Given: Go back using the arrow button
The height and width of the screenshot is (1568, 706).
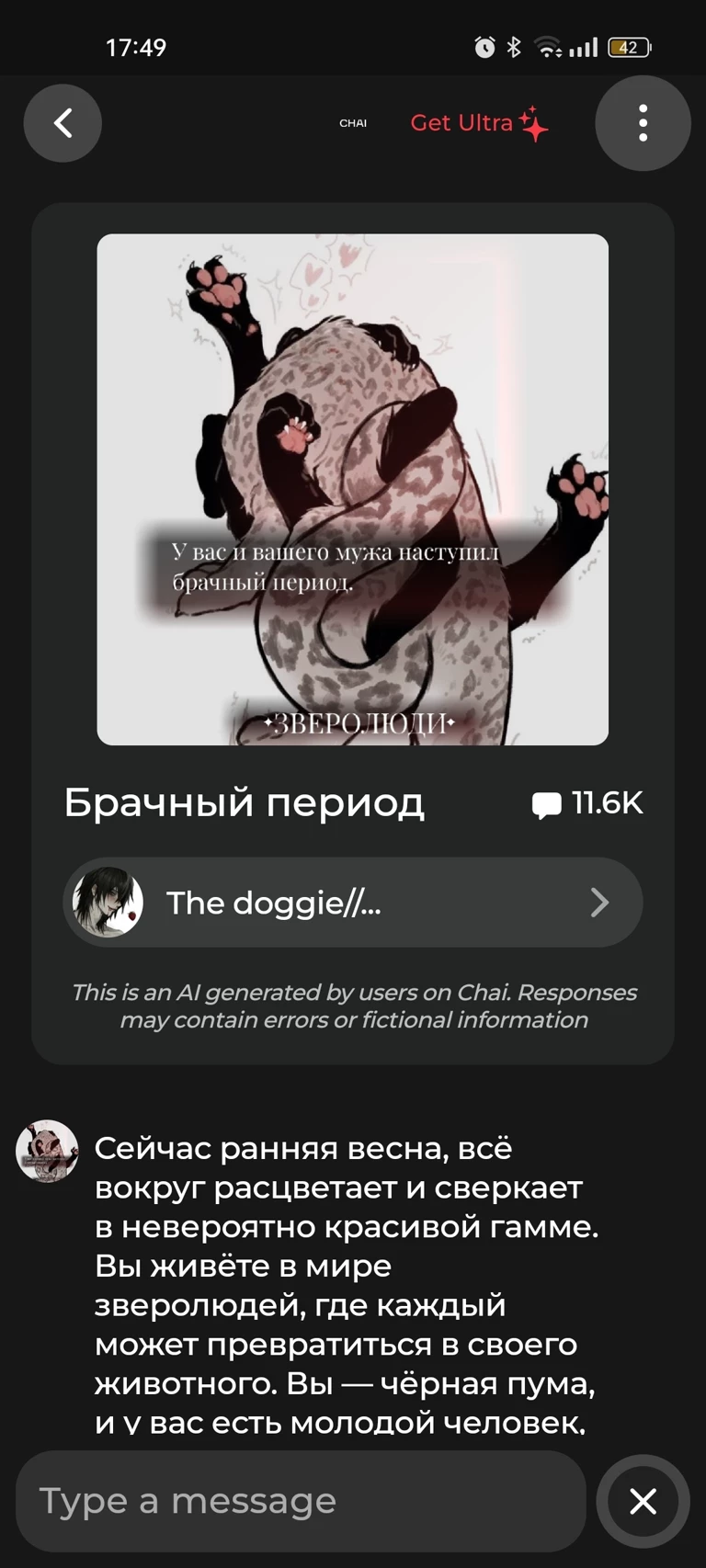Looking at the screenshot, I should pyautogui.click(x=63, y=123).
